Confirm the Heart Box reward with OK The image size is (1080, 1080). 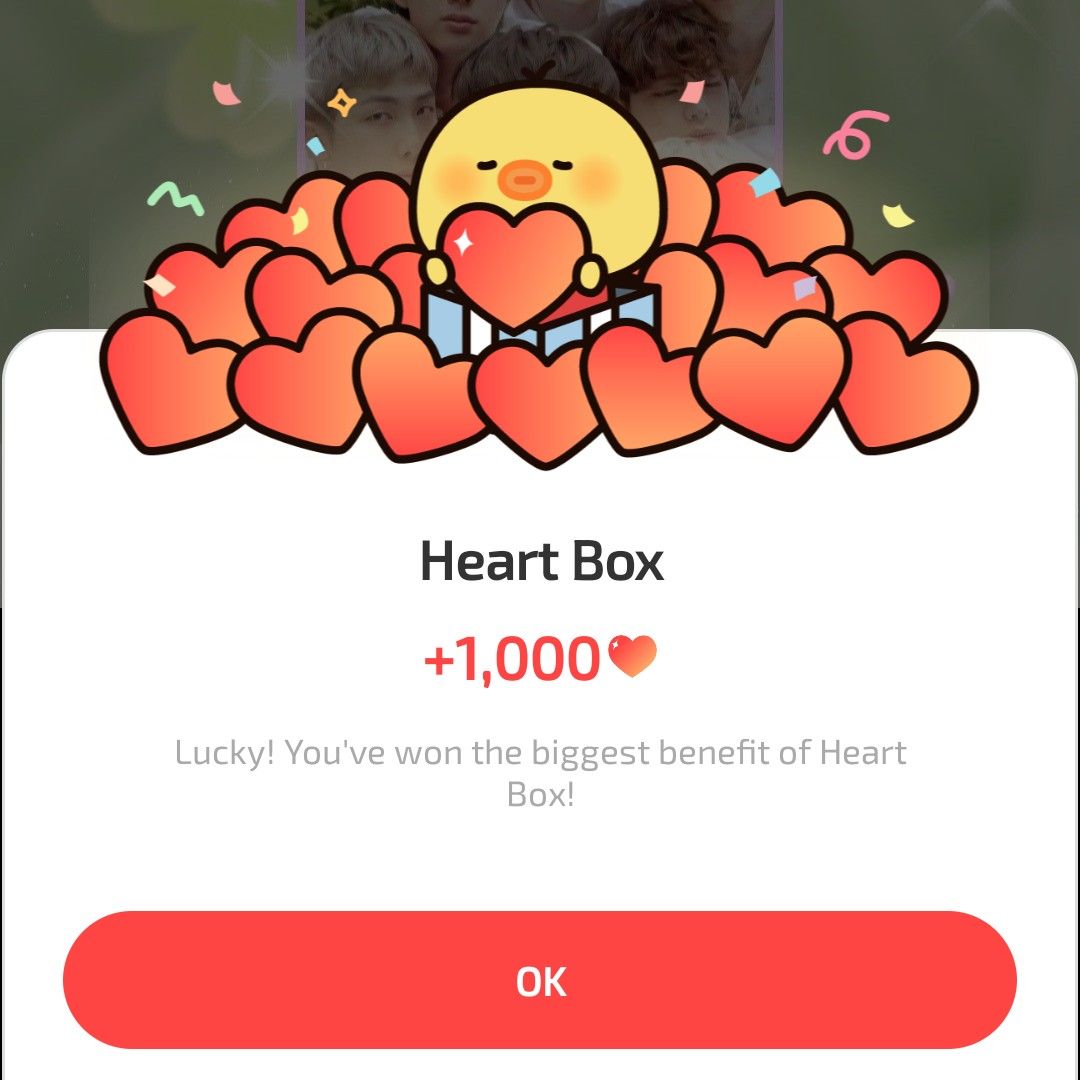pyautogui.click(x=540, y=980)
